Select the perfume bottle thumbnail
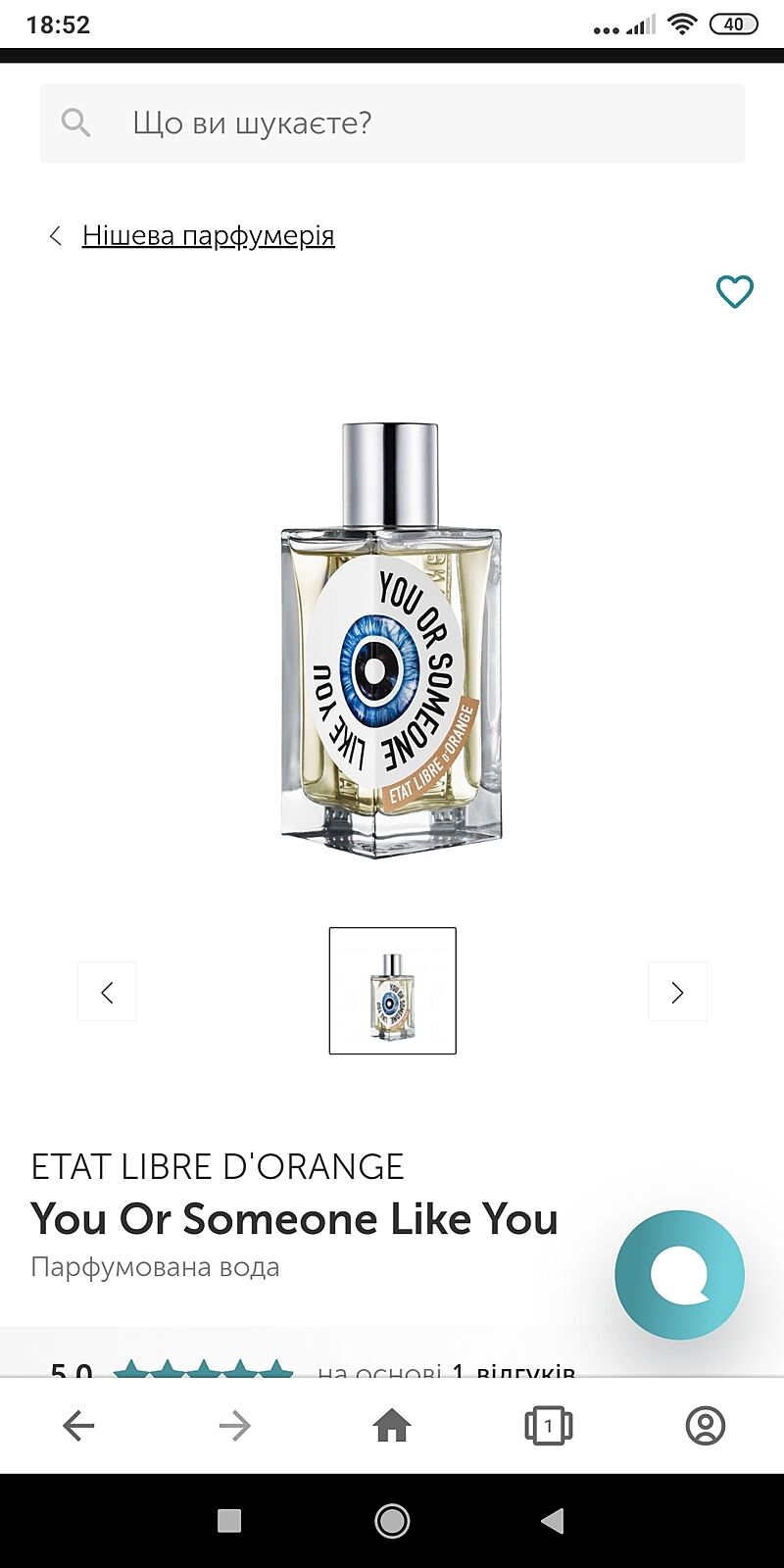Screen dimensions: 784x1568 [392, 991]
